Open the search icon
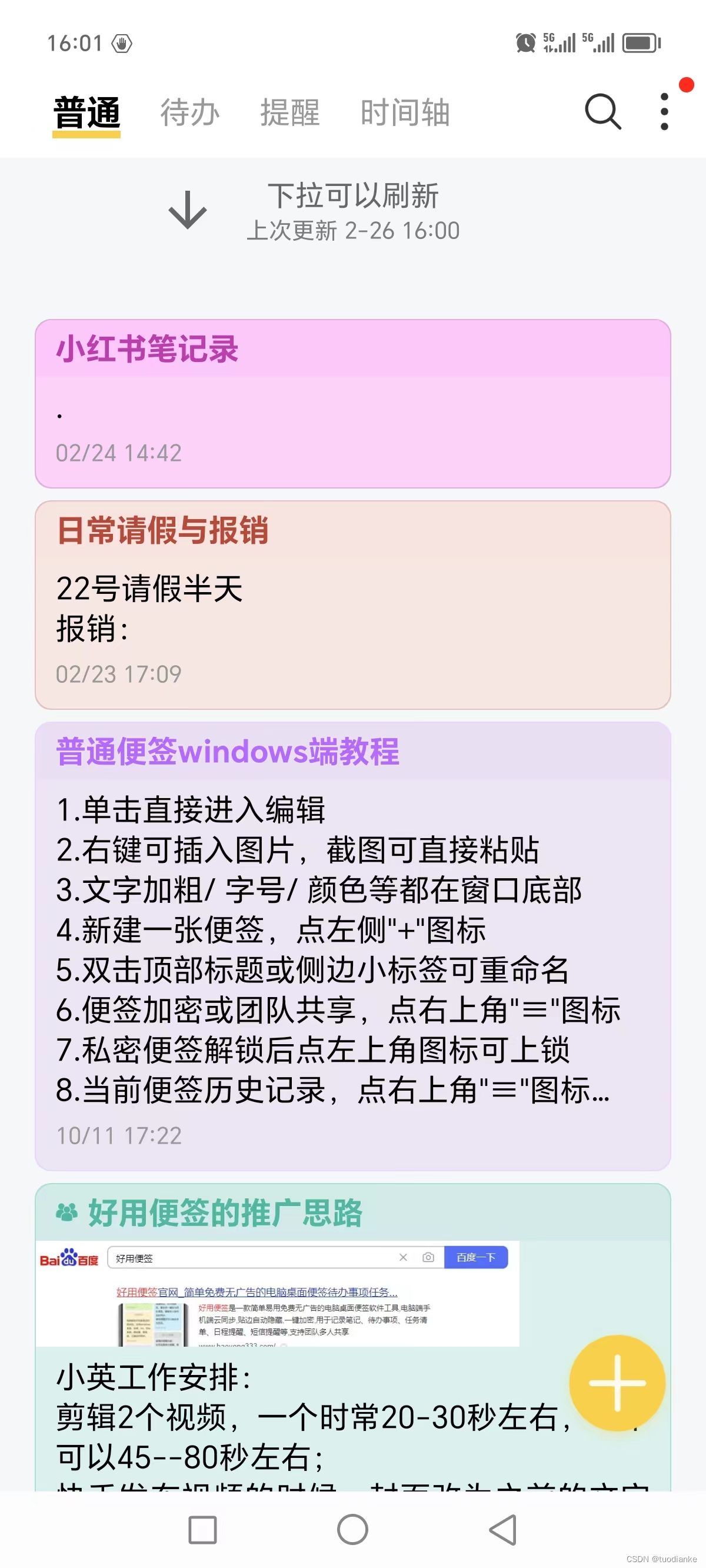Viewport: 706px width, 1568px height. tap(602, 112)
